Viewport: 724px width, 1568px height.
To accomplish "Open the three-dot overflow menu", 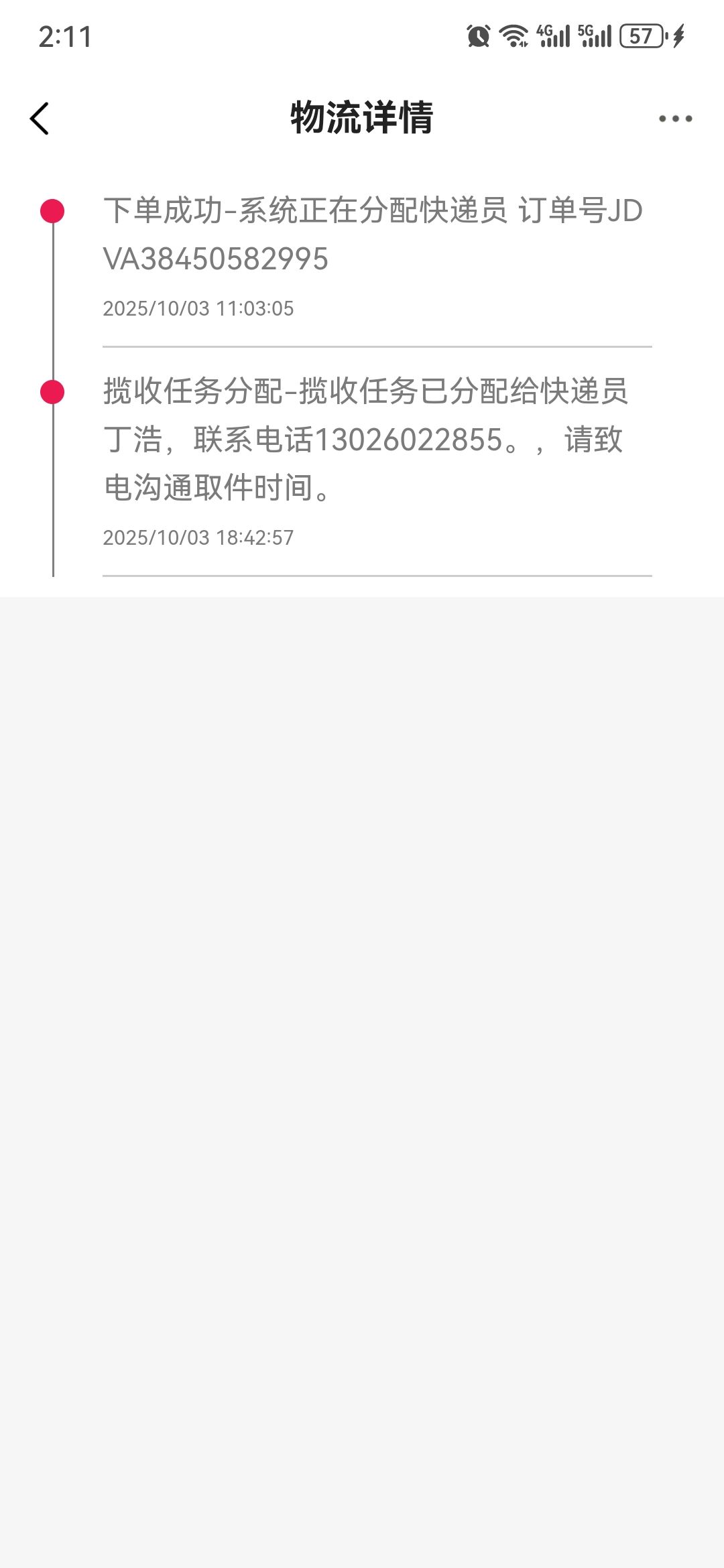I will tap(674, 119).
